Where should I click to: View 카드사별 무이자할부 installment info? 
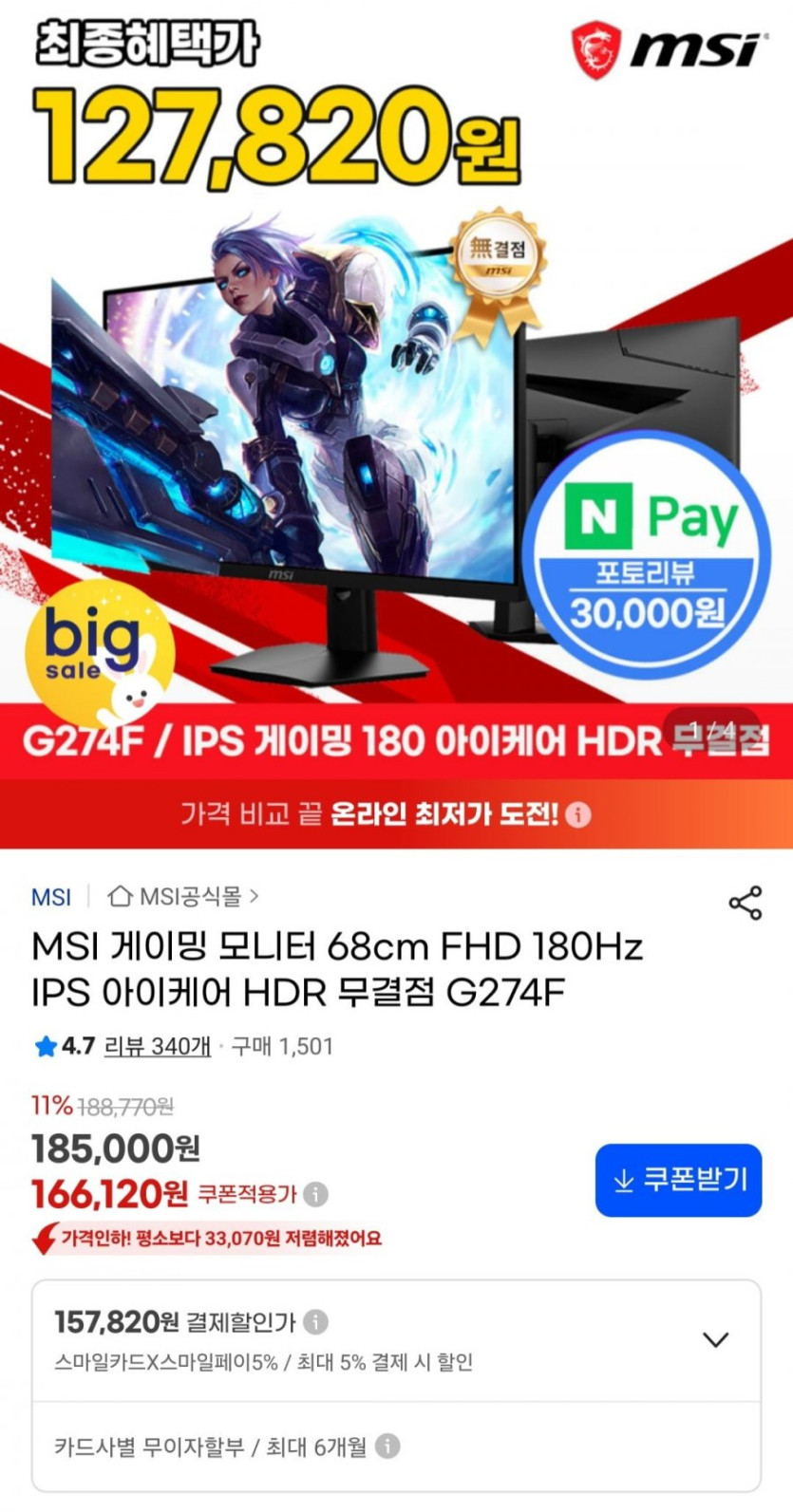click(x=387, y=1446)
